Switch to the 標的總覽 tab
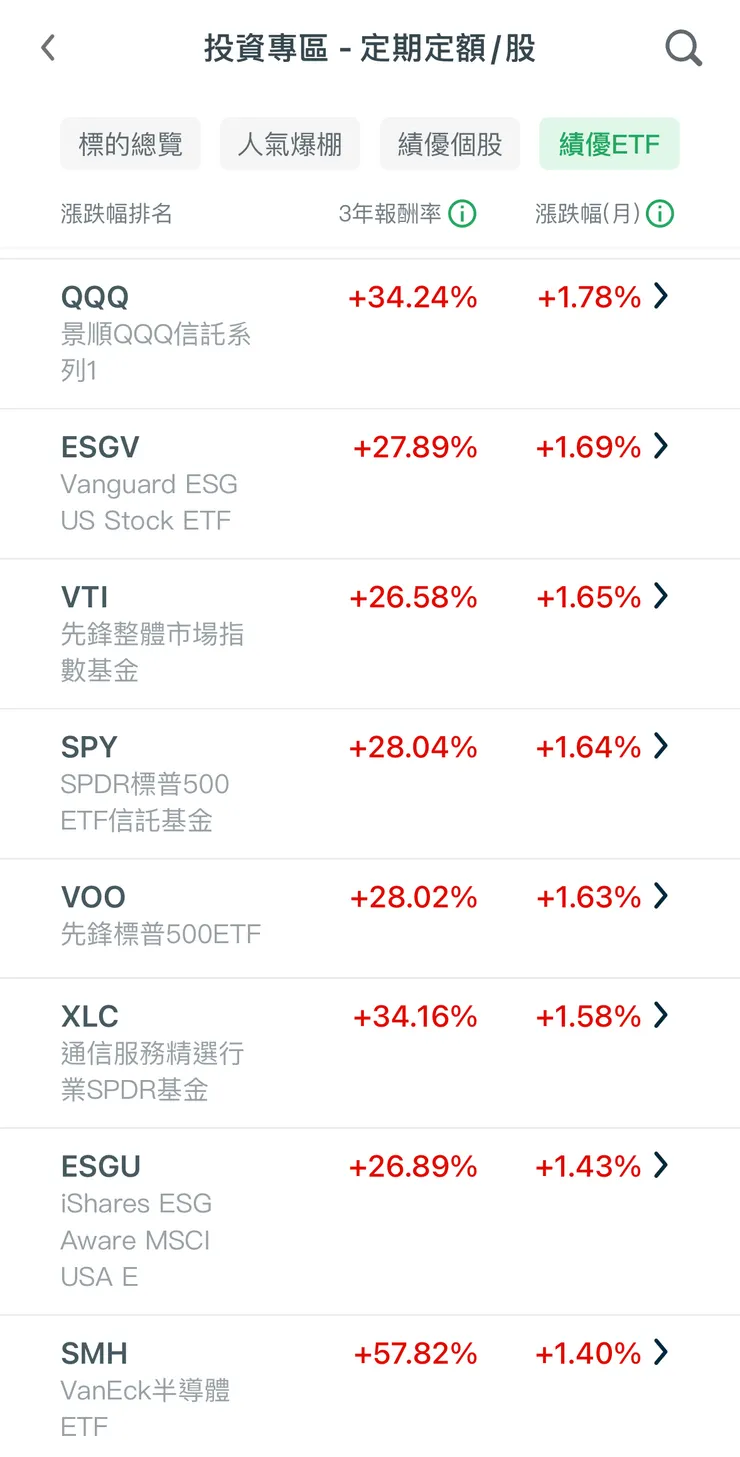 pyautogui.click(x=130, y=143)
